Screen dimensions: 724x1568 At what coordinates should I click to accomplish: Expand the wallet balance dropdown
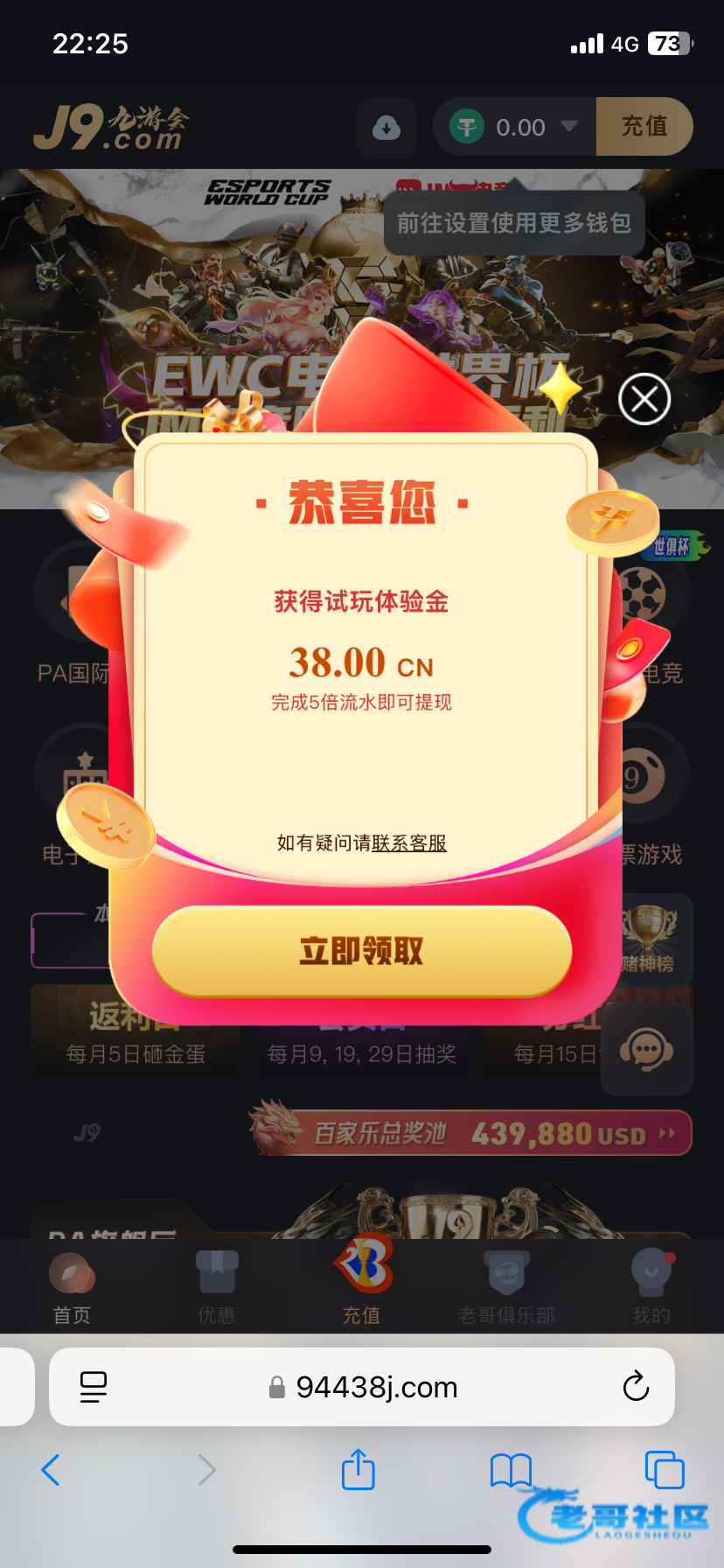[x=568, y=127]
